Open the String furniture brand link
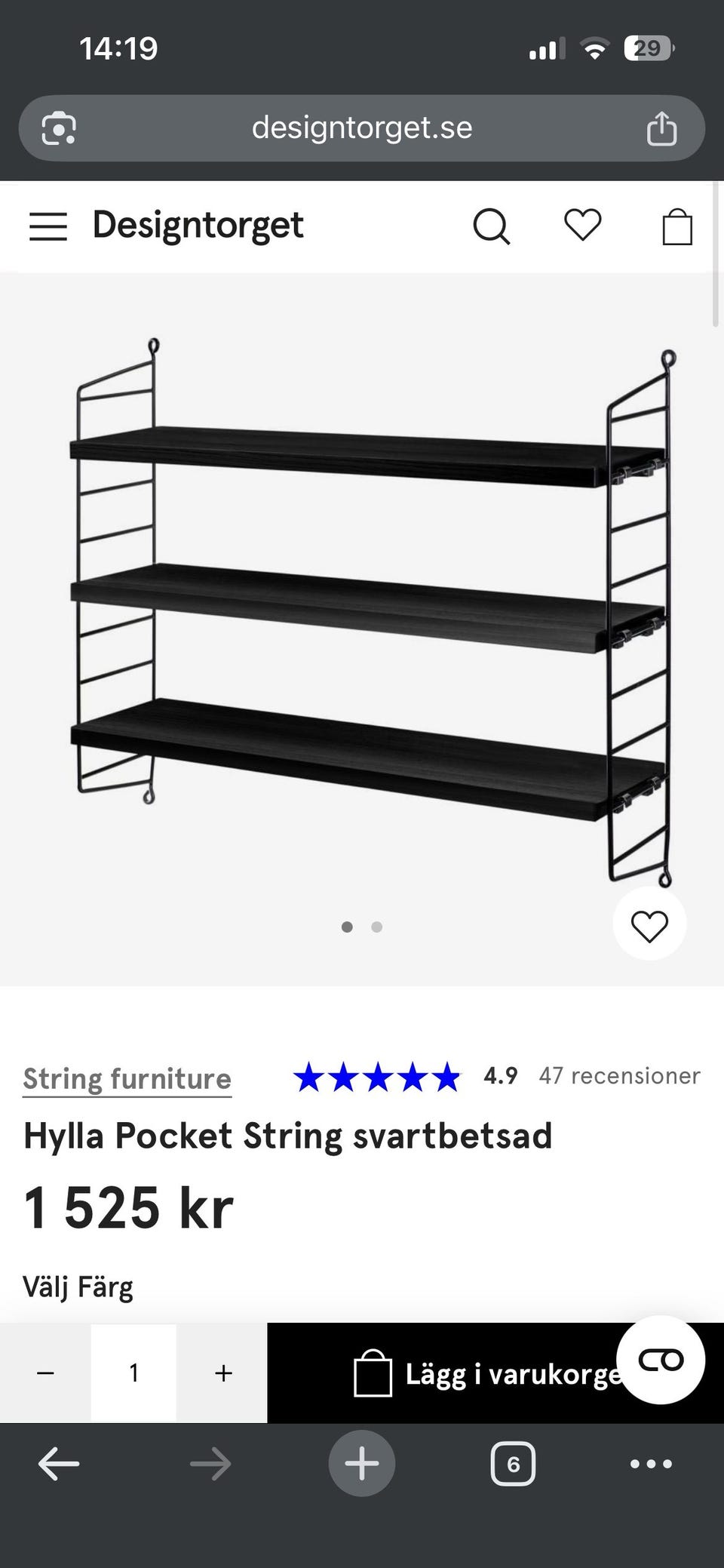Image resolution: width=724 pixels, height=1568 pixels. click(127, 1078)
